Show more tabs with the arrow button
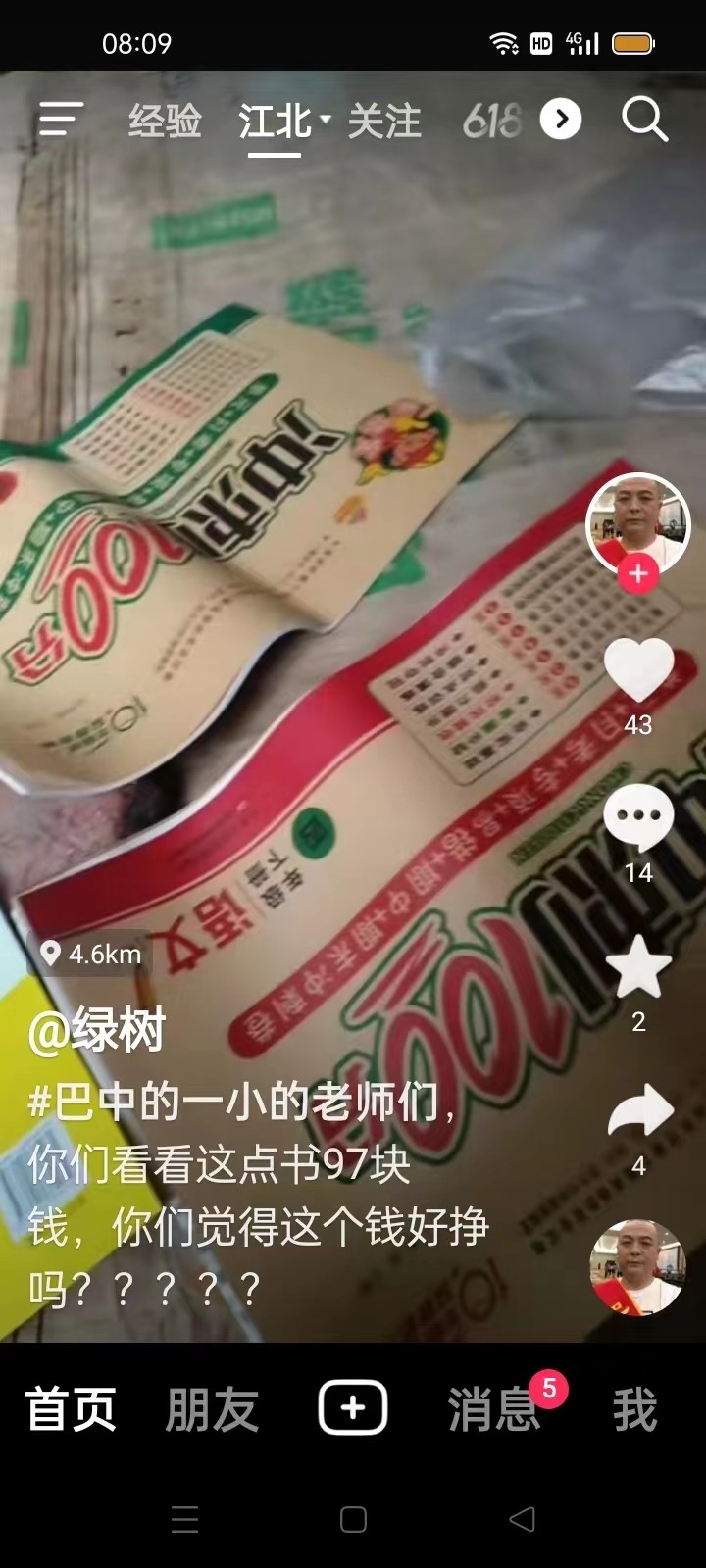 (561, 120)
